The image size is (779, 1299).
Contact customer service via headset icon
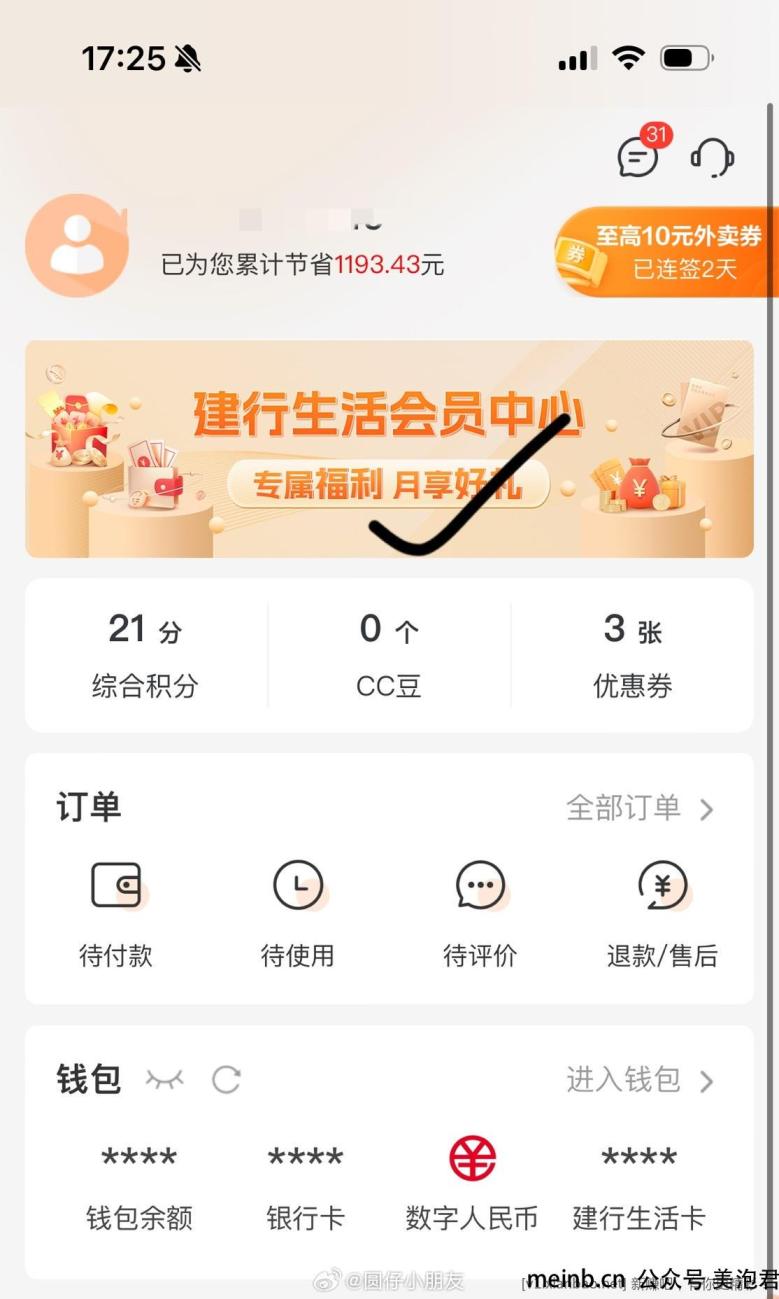[x=712, y=158]
